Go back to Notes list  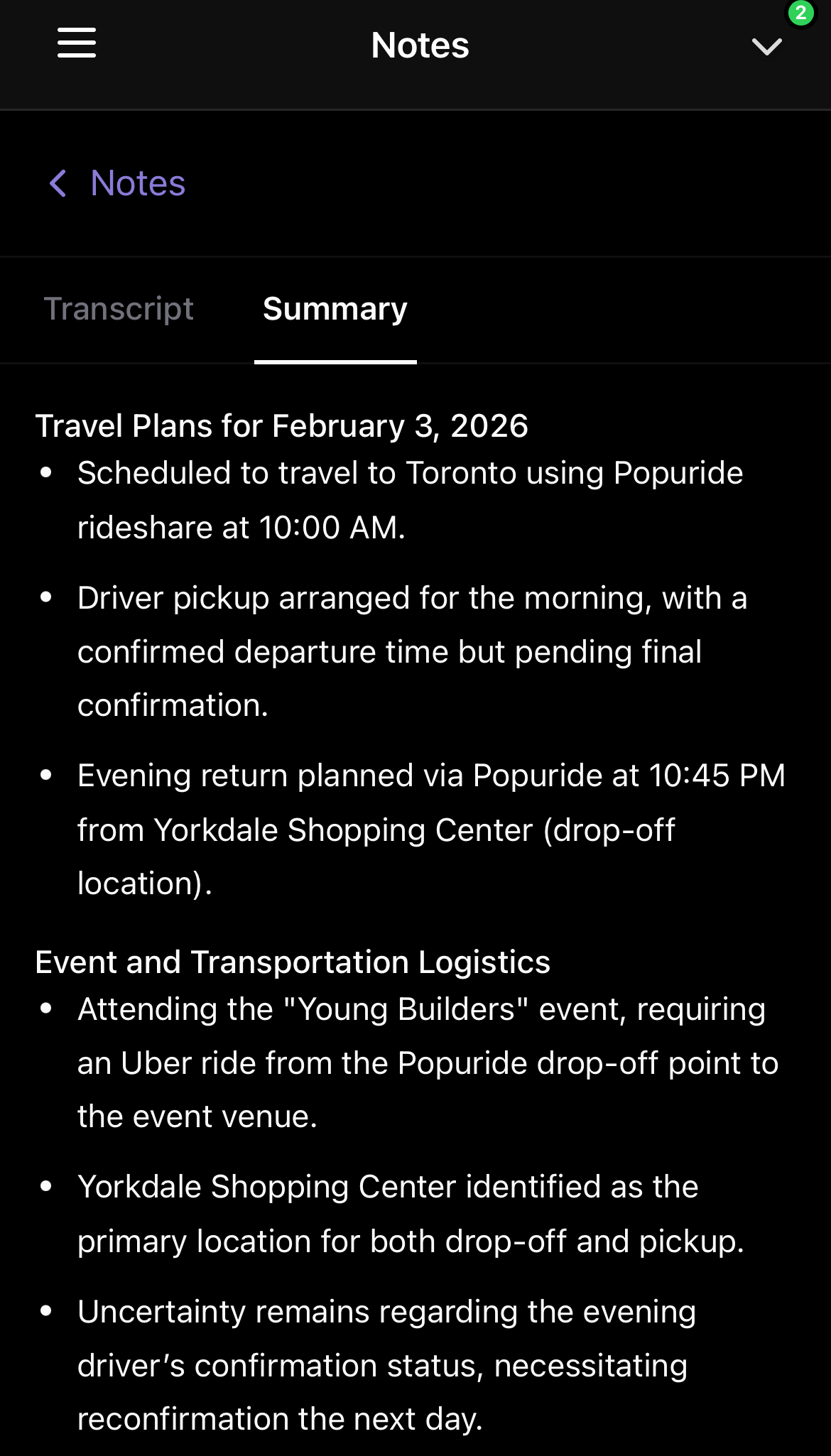[x=118, y=183]
